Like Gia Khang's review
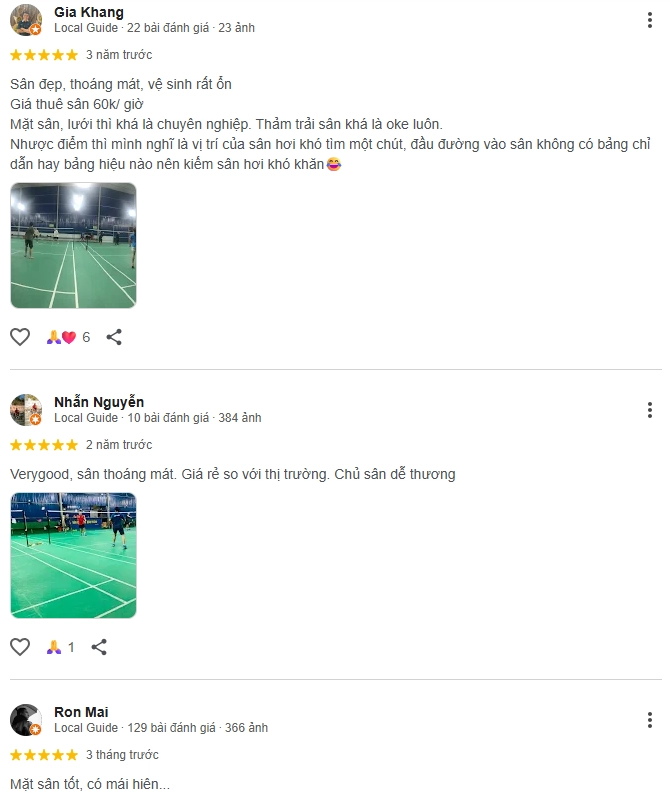Screen dimensions: 670x799 click(x=20, y=337)
